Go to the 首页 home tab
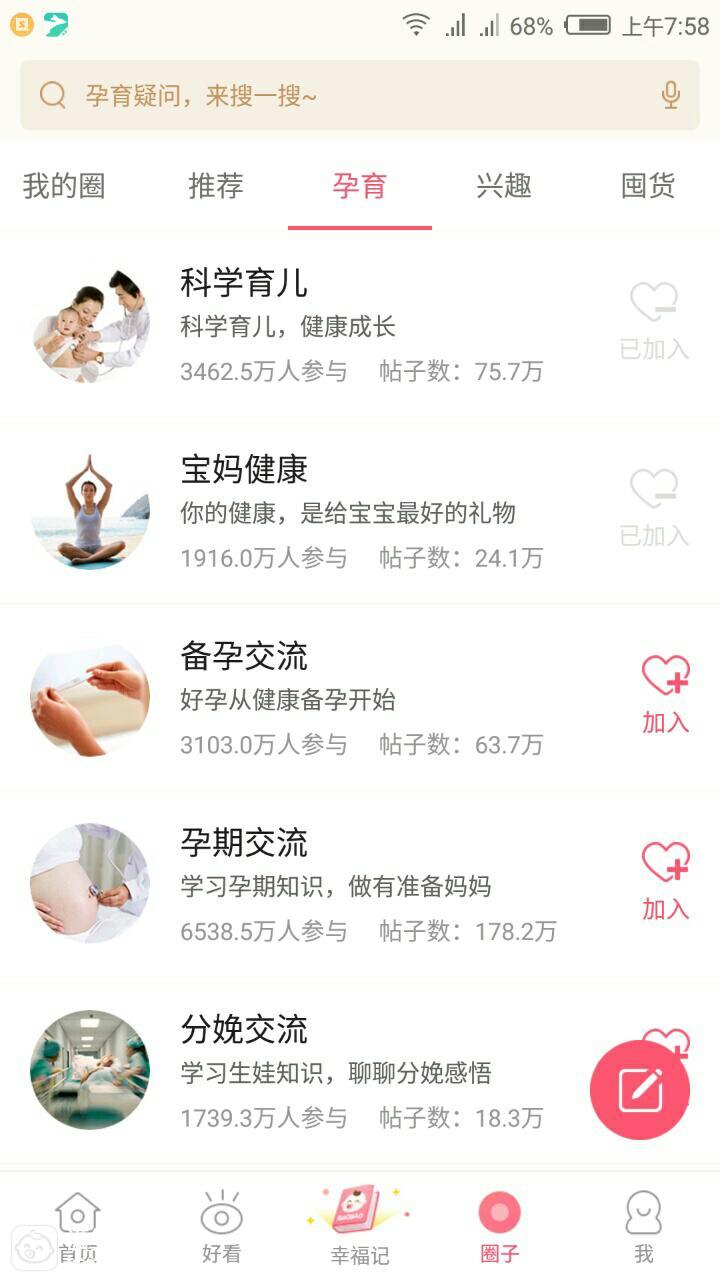 pos(78,1227)
